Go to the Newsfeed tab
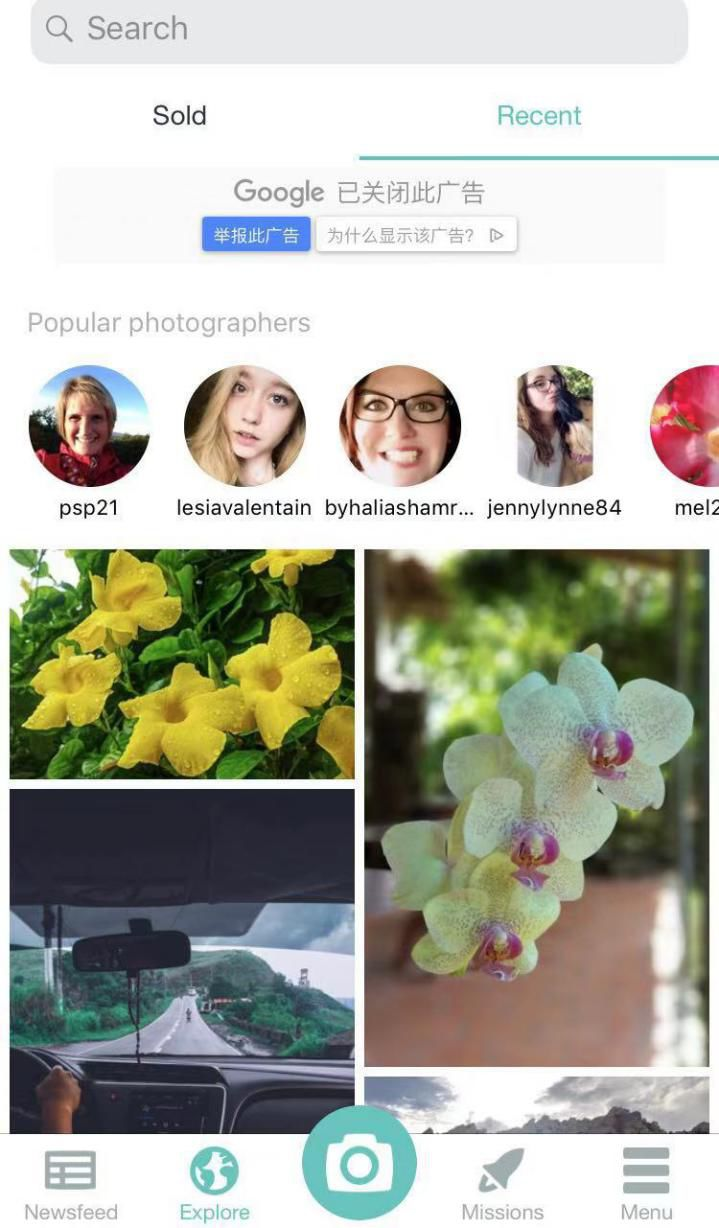 (x=71, y=1184)
